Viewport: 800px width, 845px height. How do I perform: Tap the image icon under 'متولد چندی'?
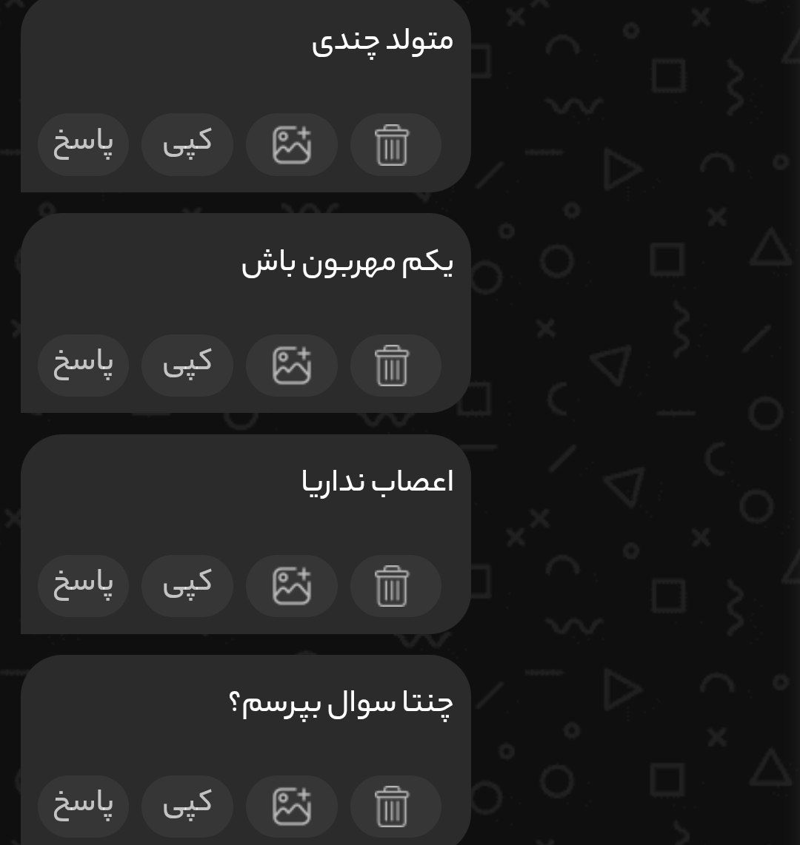(x=292, y=145)
